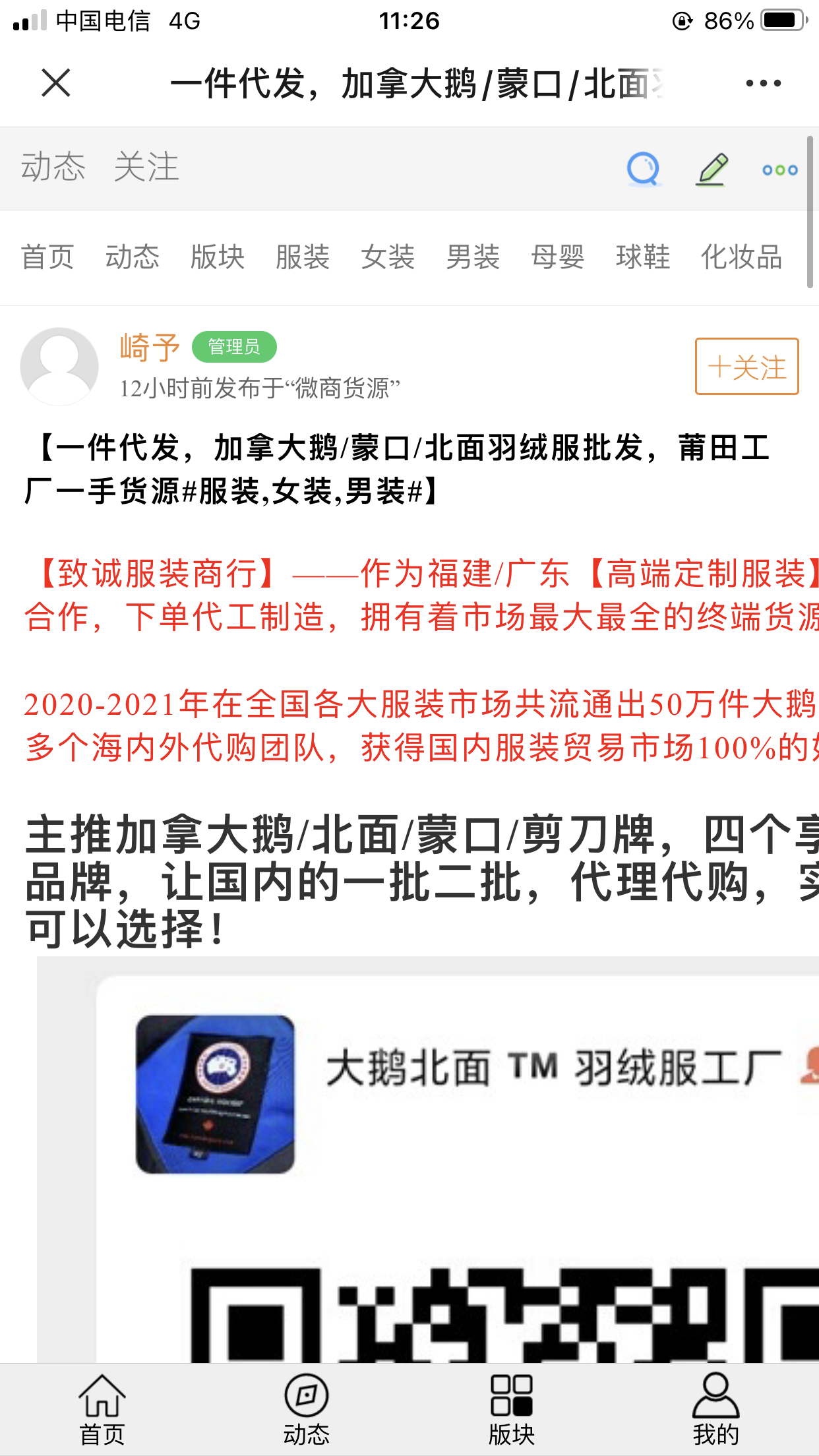Open the blue search icon

tap(643, 169)
